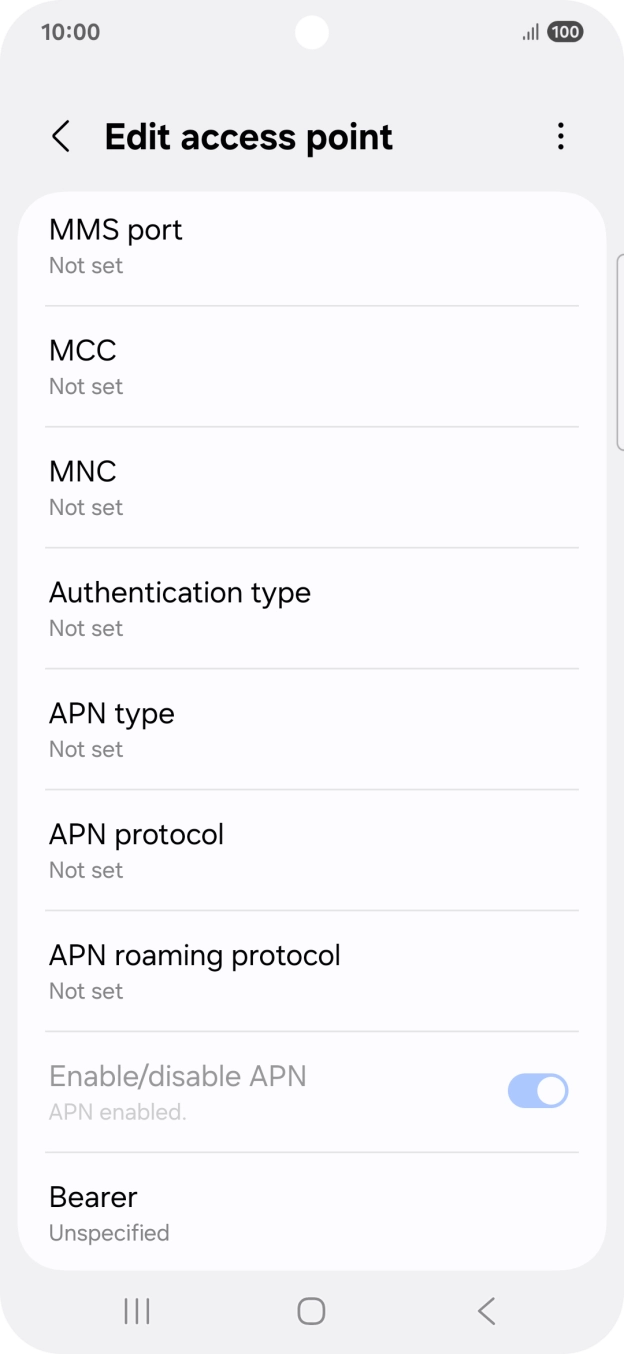
Task: Open APN roaming protocol options
Action: [x=312, y=972]
